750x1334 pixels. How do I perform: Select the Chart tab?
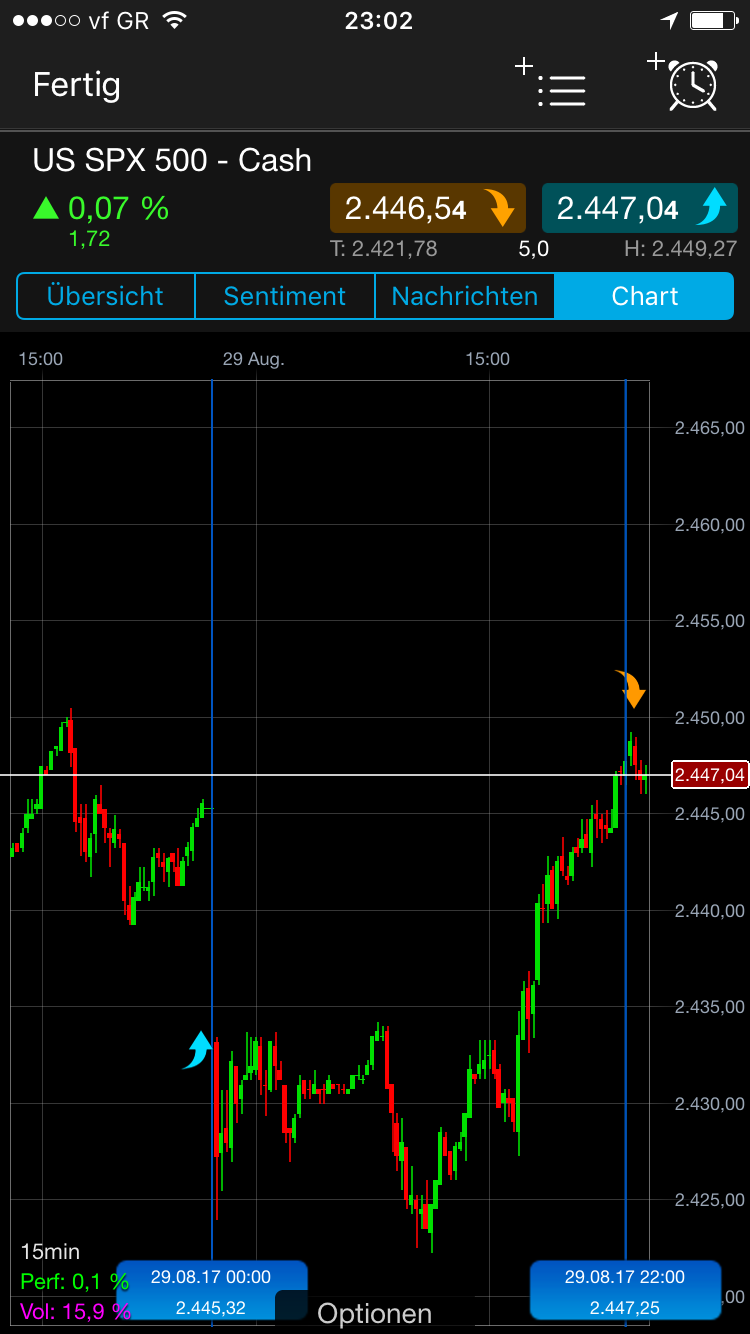(x=645, y=296)
